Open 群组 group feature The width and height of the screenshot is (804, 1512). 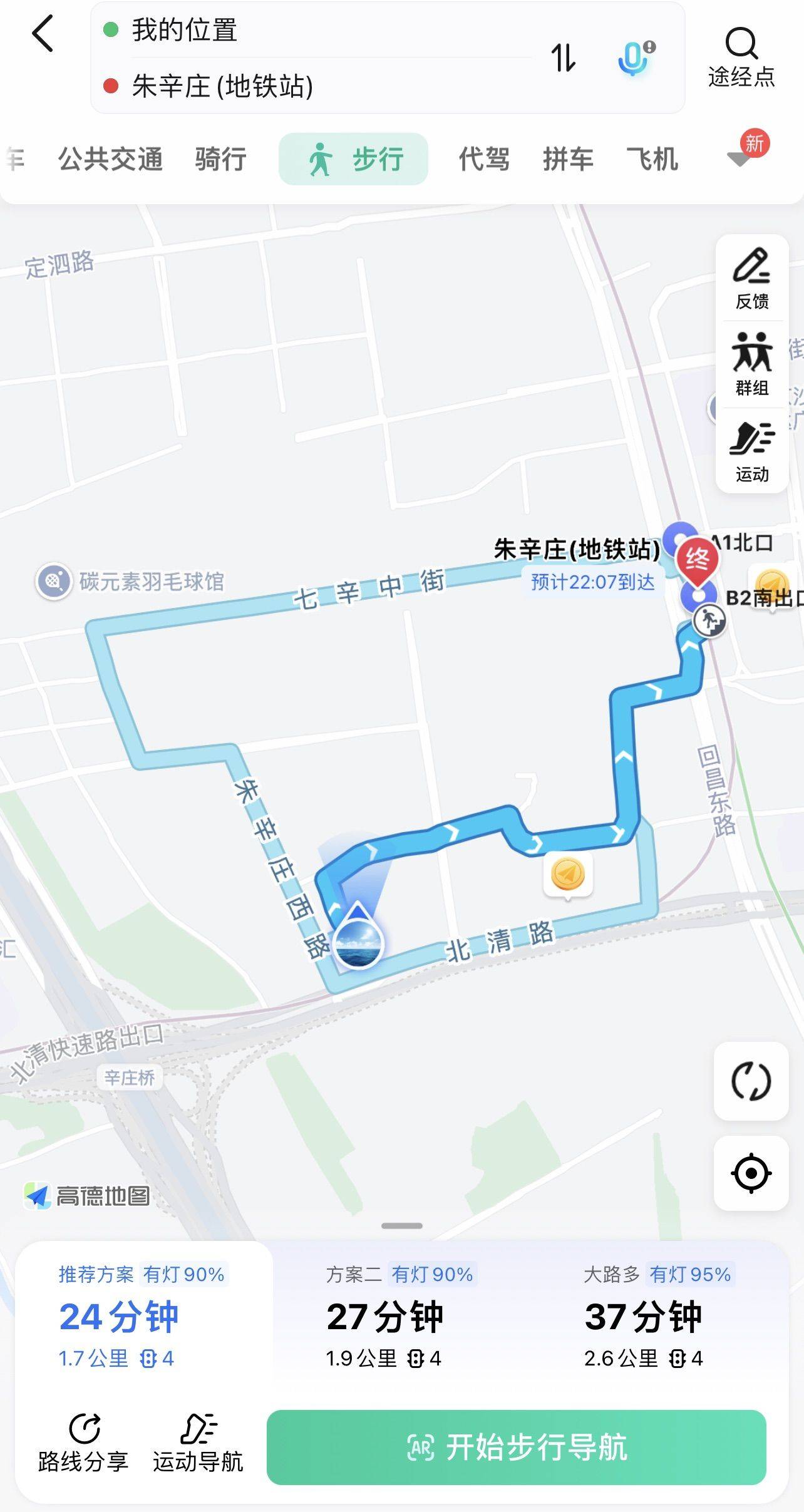point(752,365)
